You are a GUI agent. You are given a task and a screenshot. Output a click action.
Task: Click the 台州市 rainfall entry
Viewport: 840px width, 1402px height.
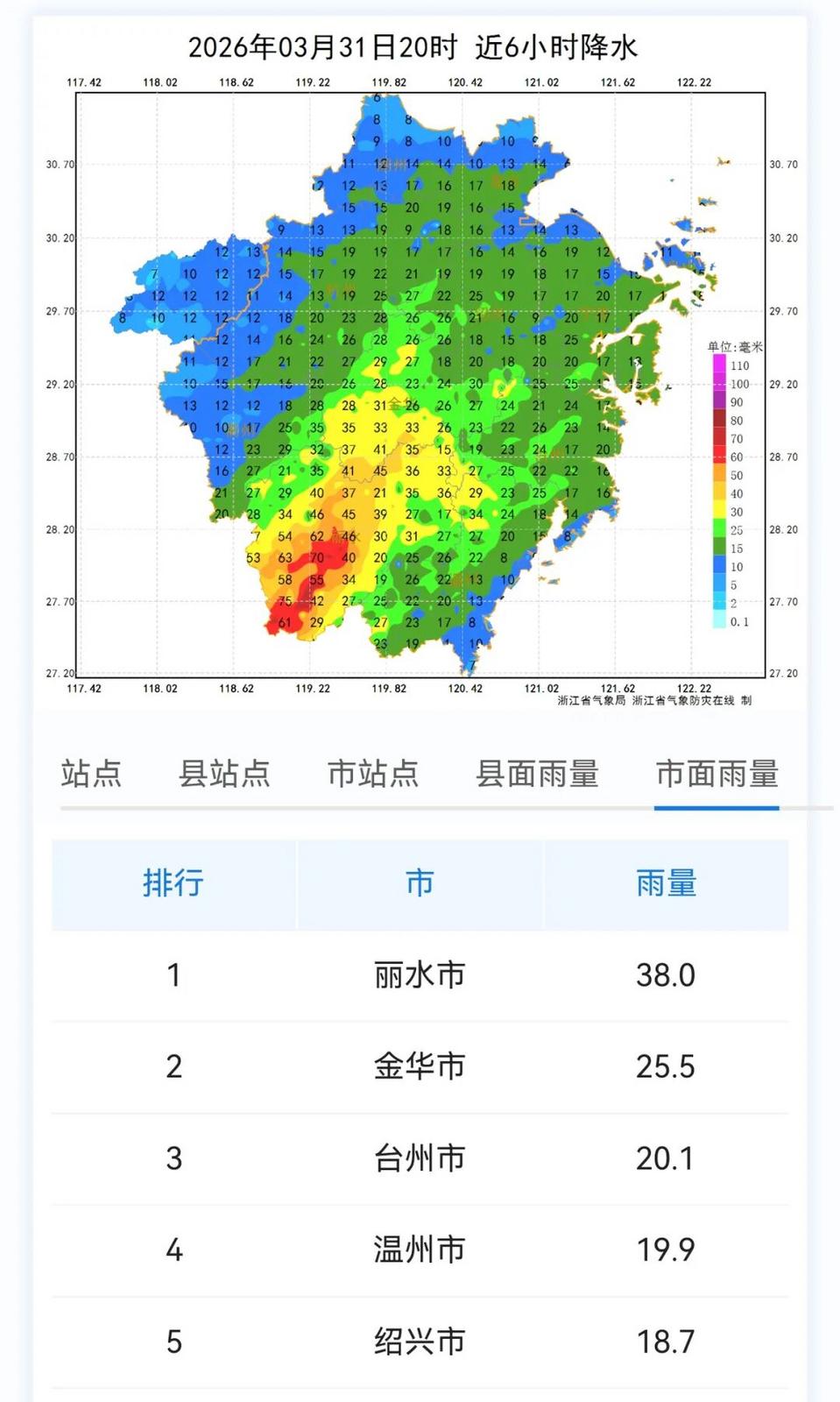pyautogui.click(x=418, y=1158)
